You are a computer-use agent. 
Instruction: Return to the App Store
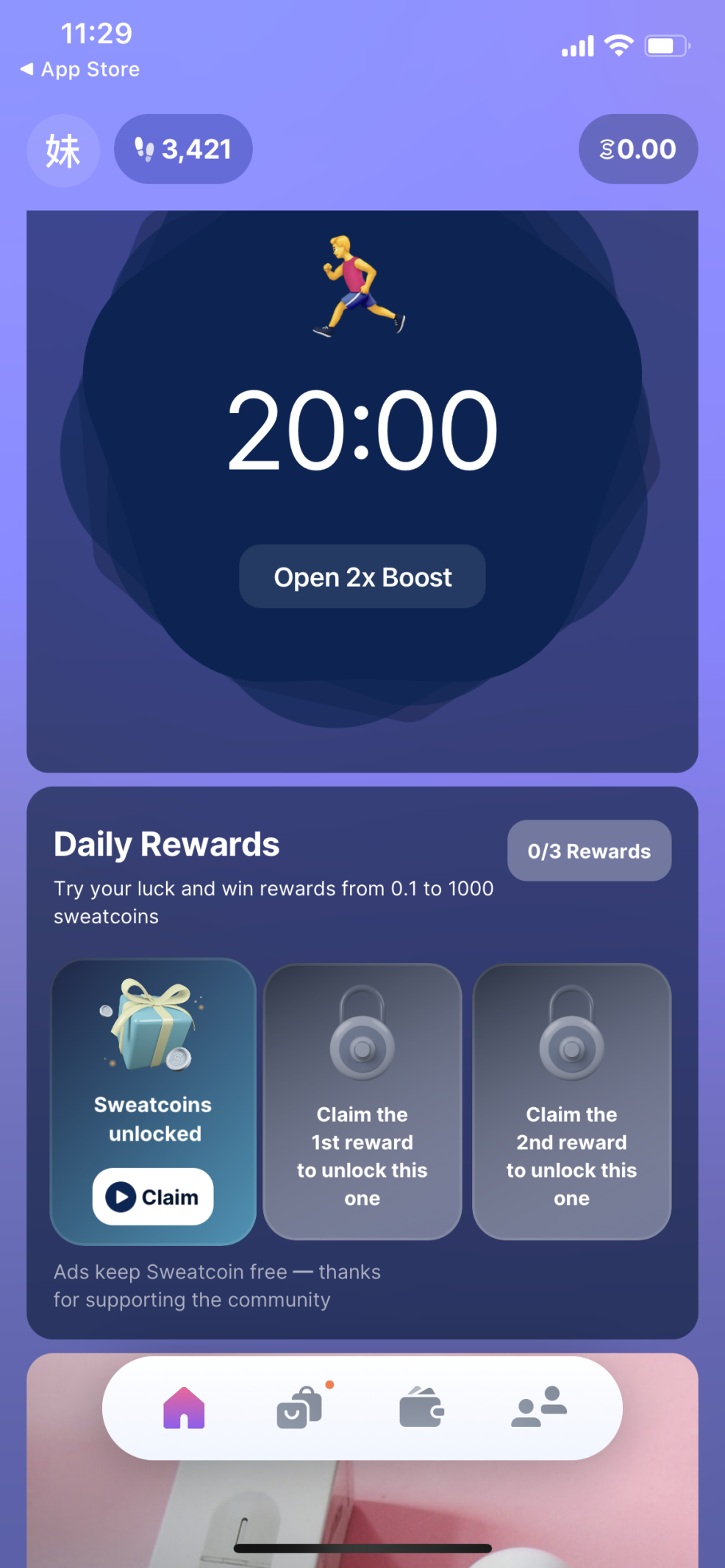tap(79, 70)
